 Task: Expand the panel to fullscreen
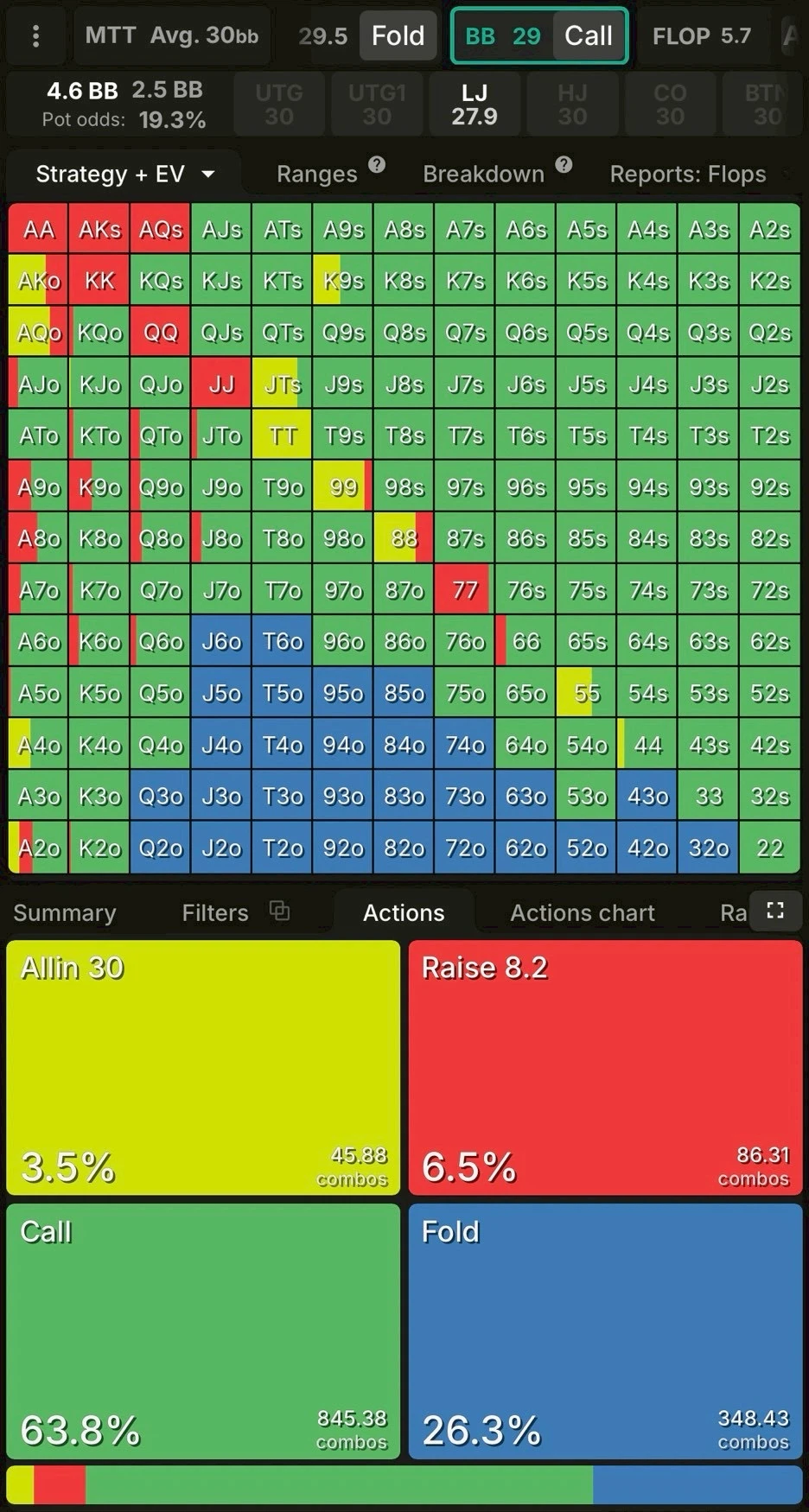[775, 910]
